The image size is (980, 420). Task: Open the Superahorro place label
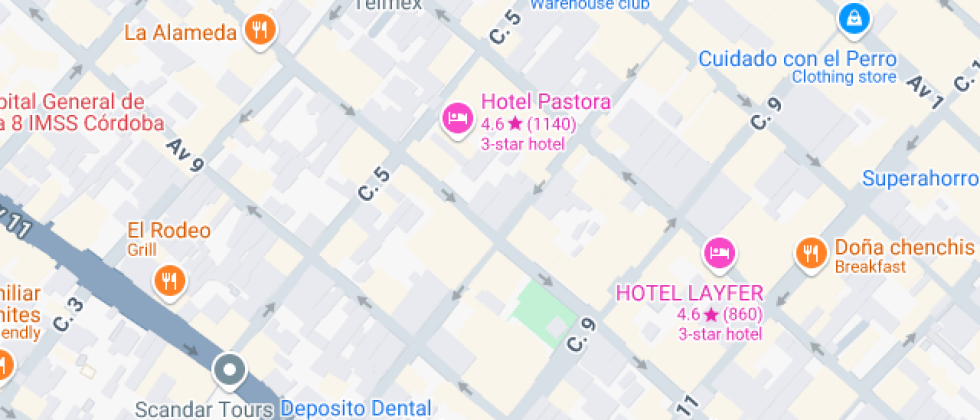point(920,179)
